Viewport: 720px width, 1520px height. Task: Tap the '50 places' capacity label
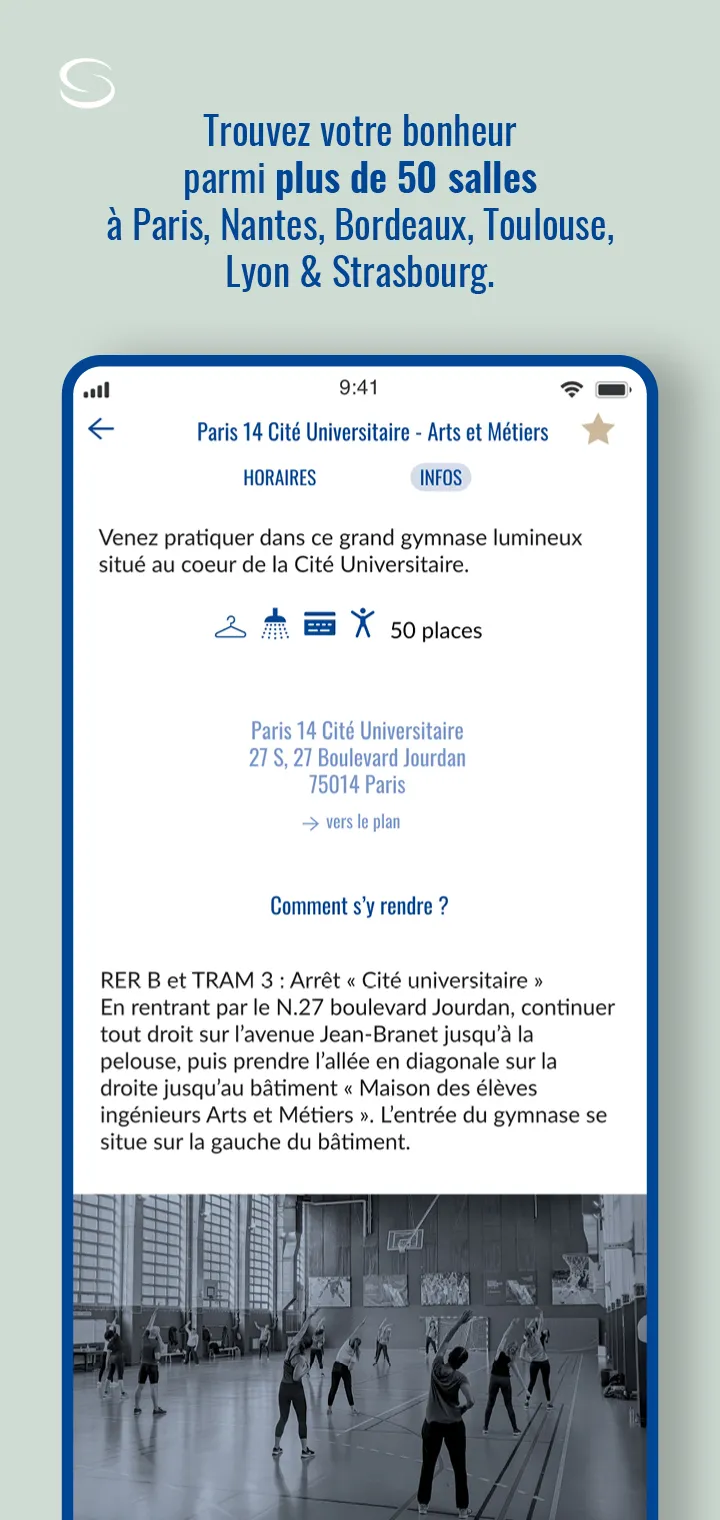coord(437,631)
